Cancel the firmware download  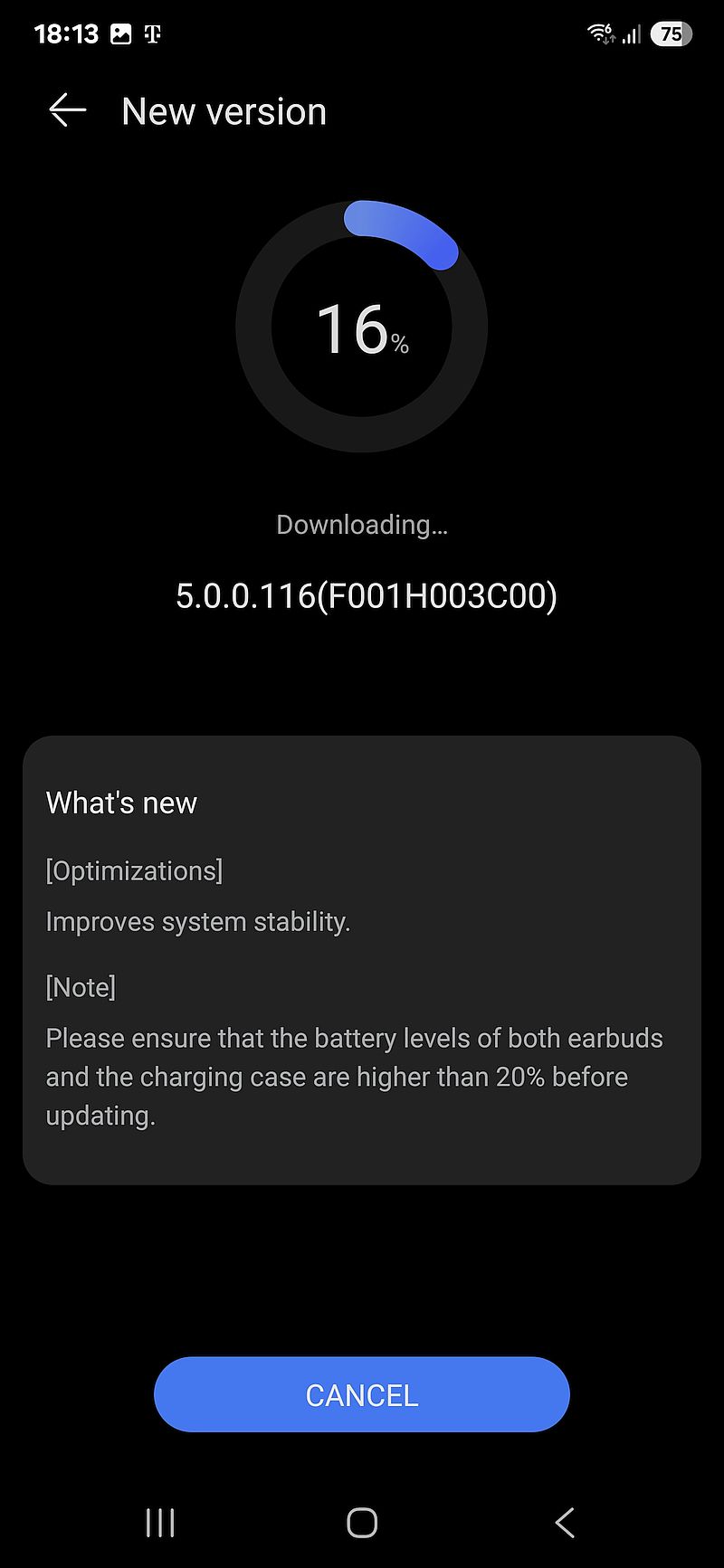(x=362, y=1394)
